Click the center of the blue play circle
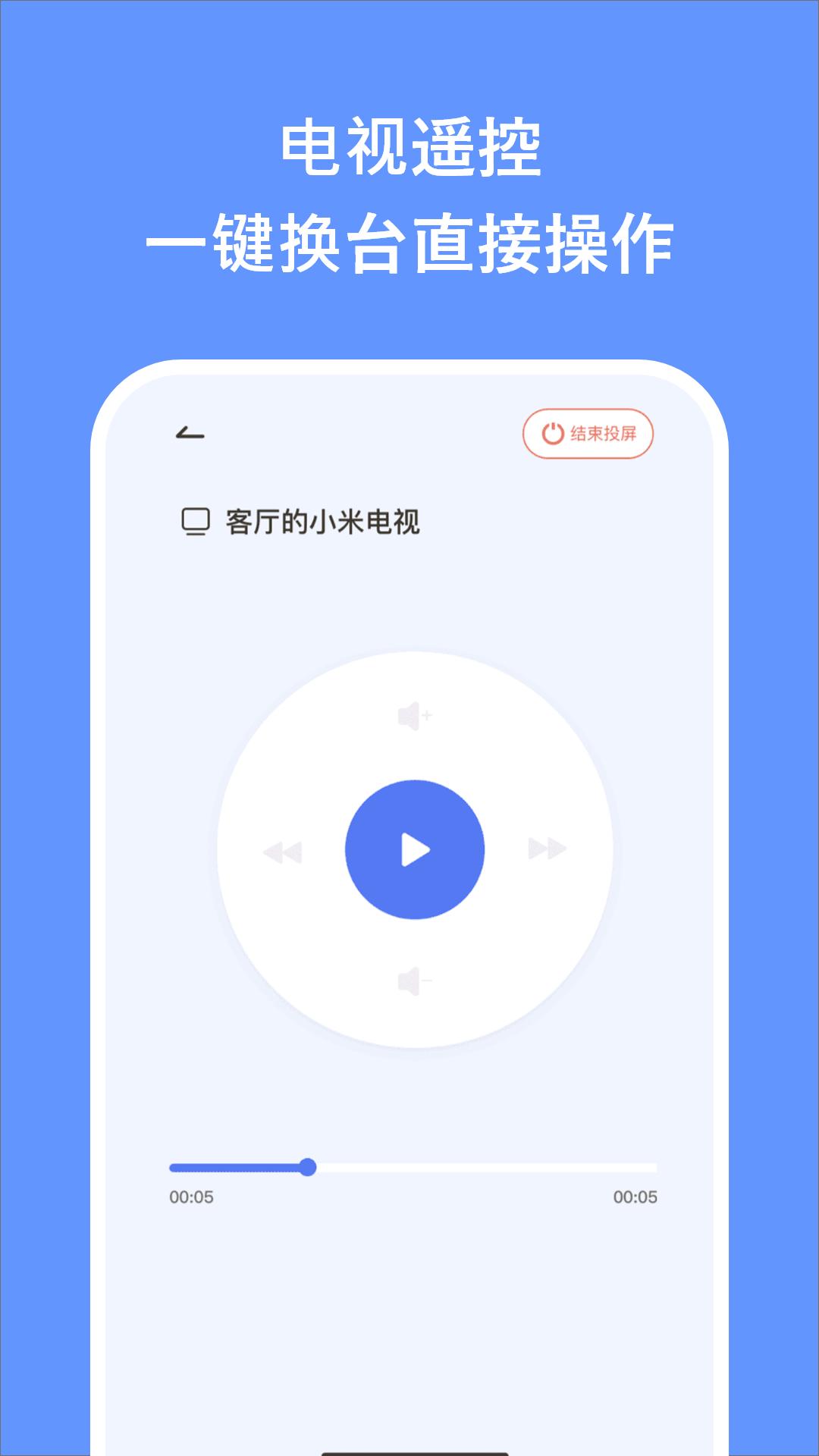This screenshot has width=819, height=1456. point(413,849)
